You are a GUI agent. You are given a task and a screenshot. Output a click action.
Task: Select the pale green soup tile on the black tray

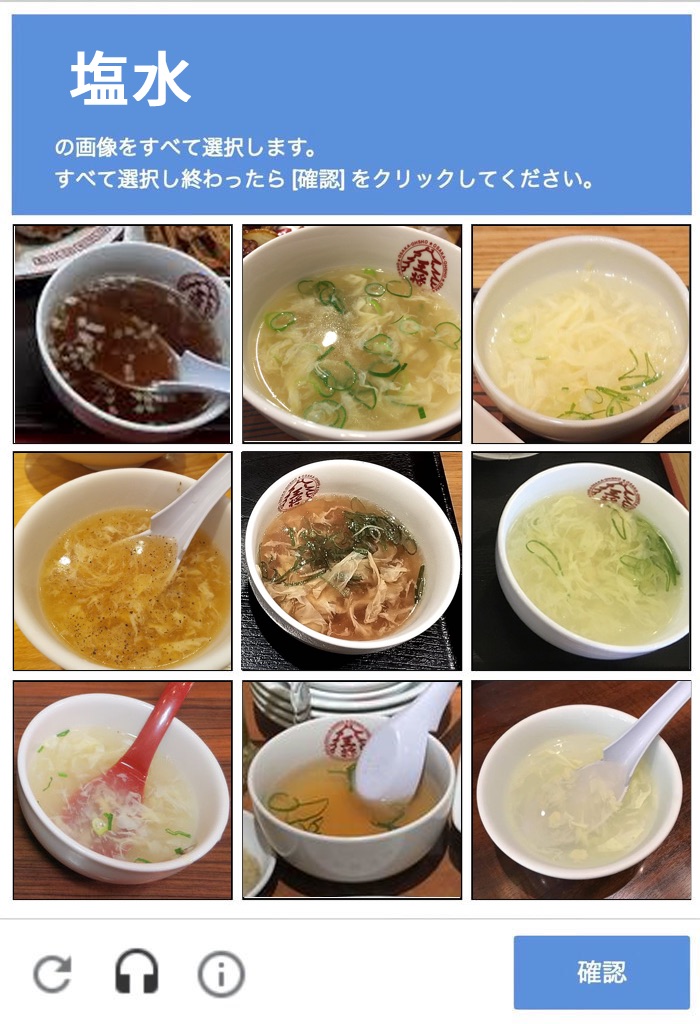(581, 562)
